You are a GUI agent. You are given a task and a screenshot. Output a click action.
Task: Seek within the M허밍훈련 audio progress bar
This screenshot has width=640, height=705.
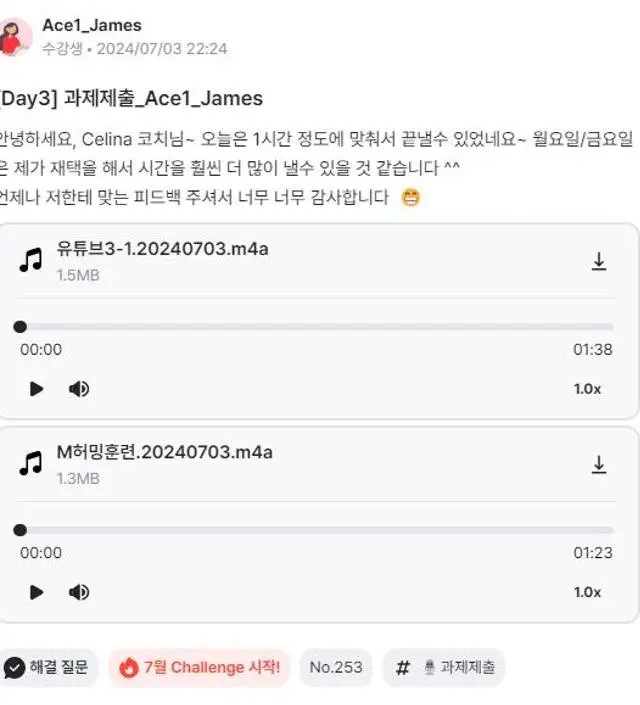point(316,529)
